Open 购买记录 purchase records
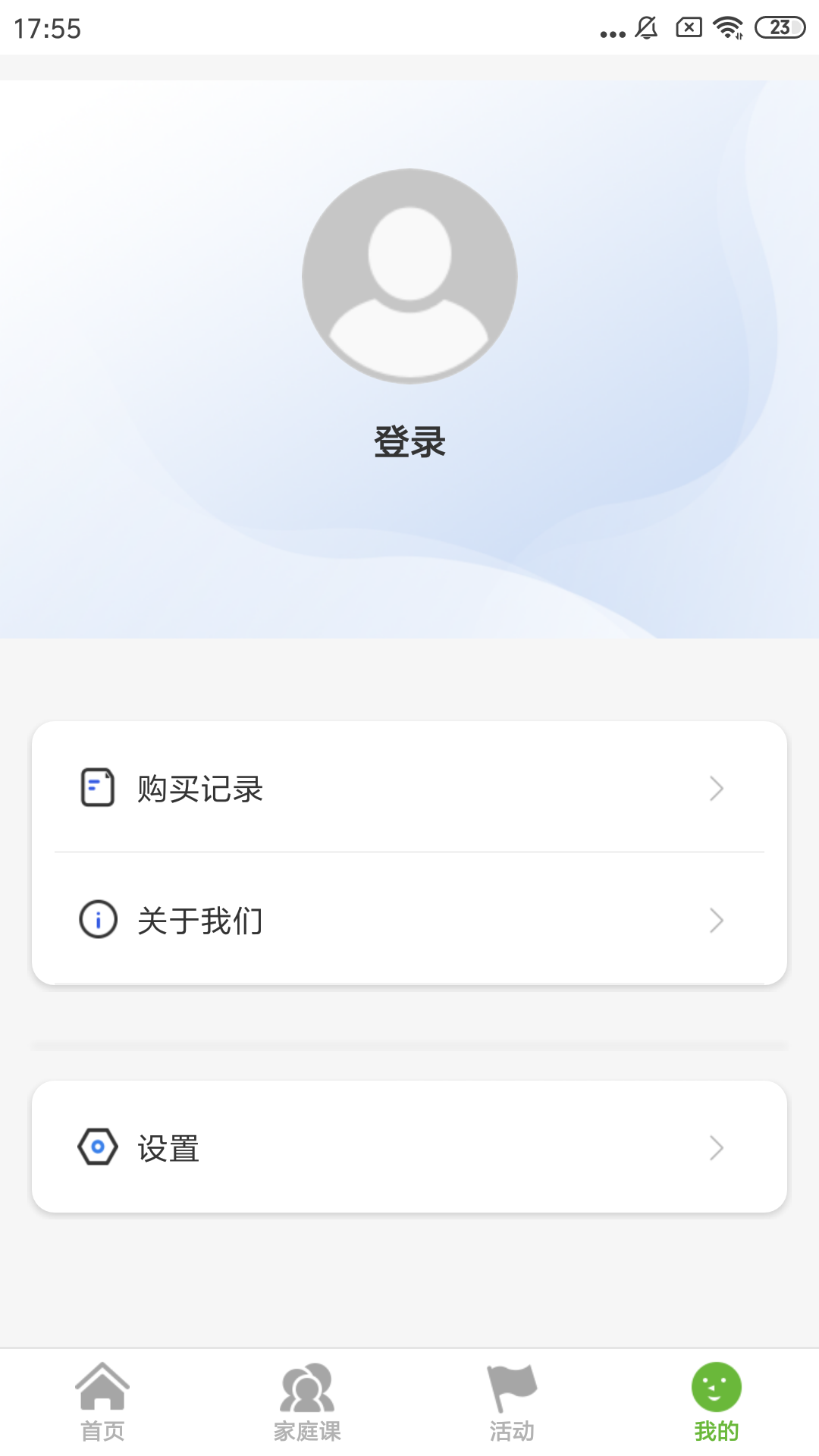Viewport: 819px width, 1456px height. coord(409,789)
